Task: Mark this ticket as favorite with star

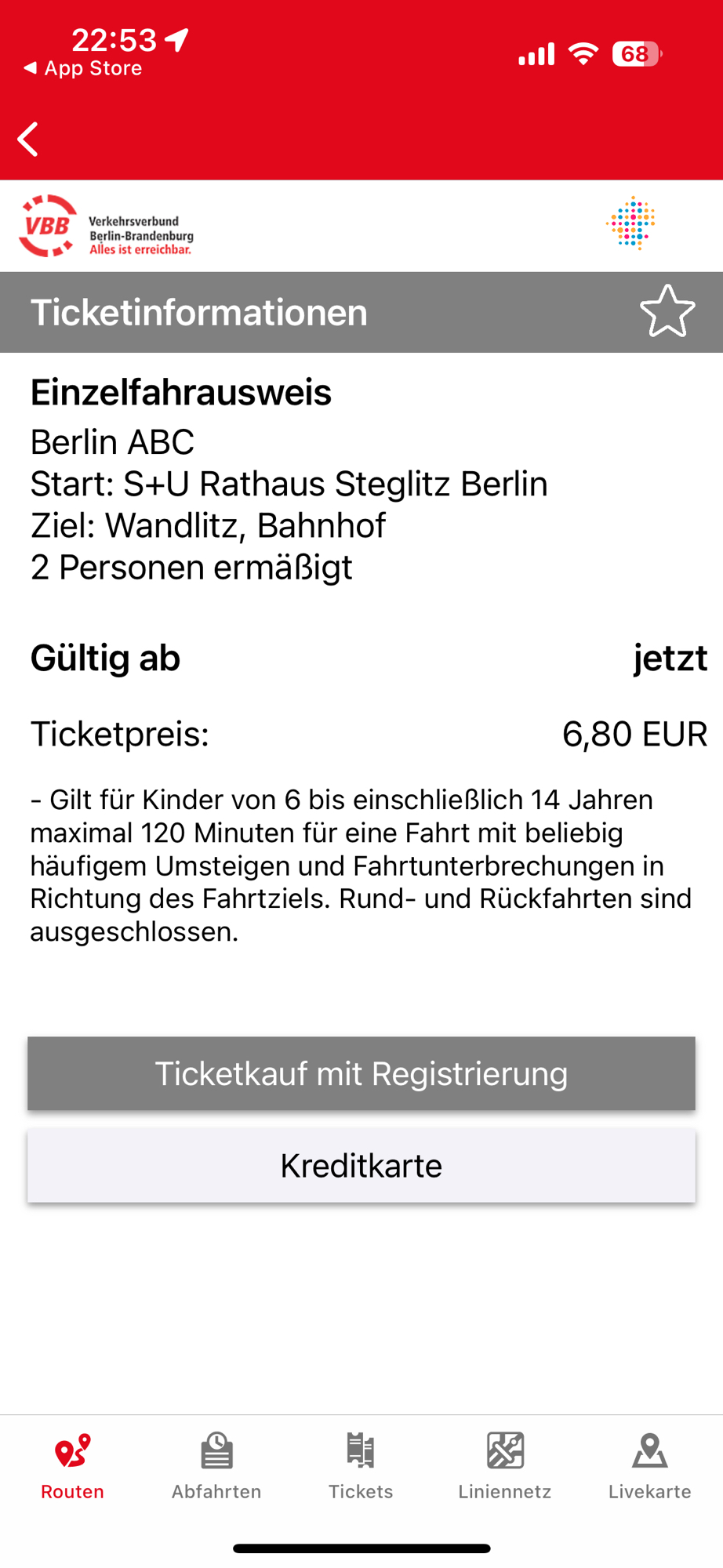Action: [667, 312]
